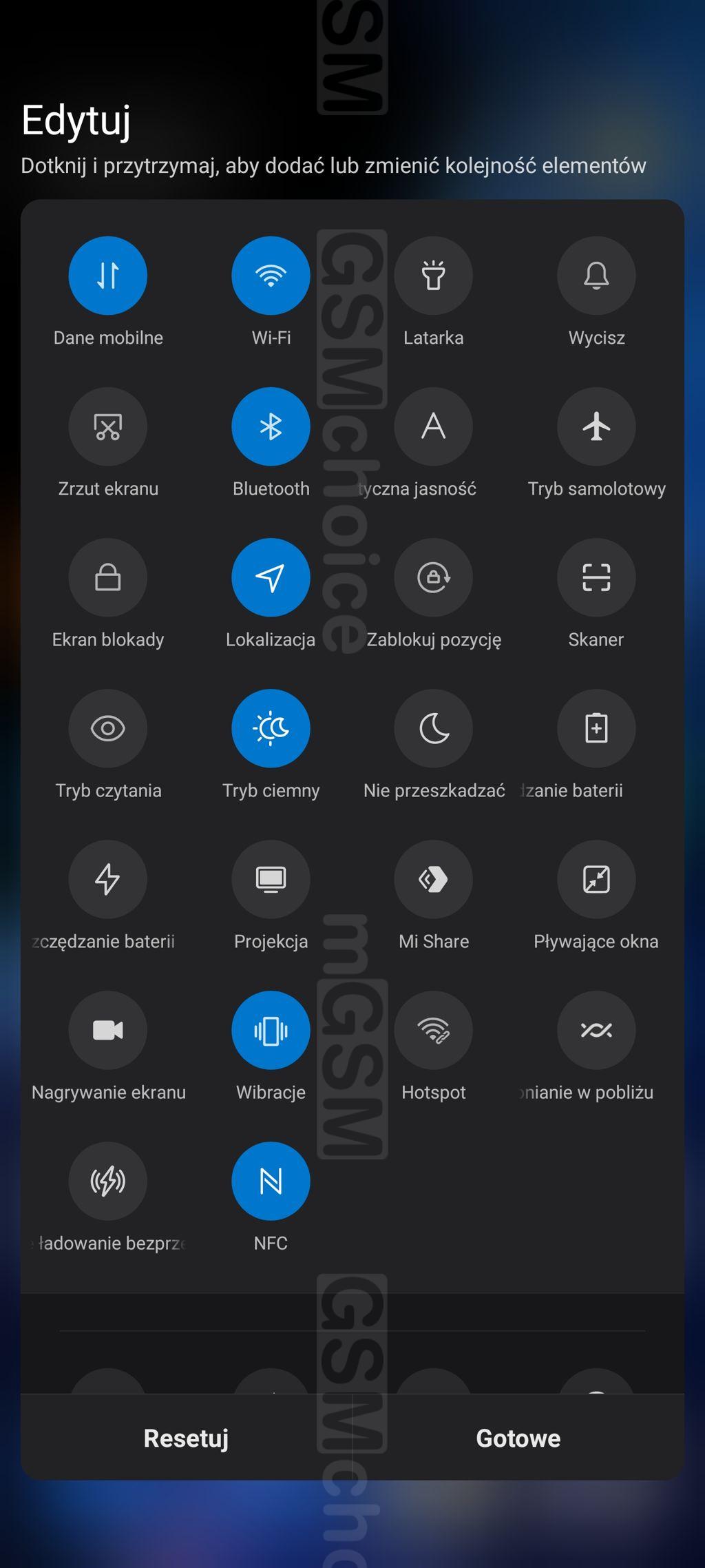Tap the Hotspot tile
The height and width of the screenshot is (1568, 705).
[433, 1030]
